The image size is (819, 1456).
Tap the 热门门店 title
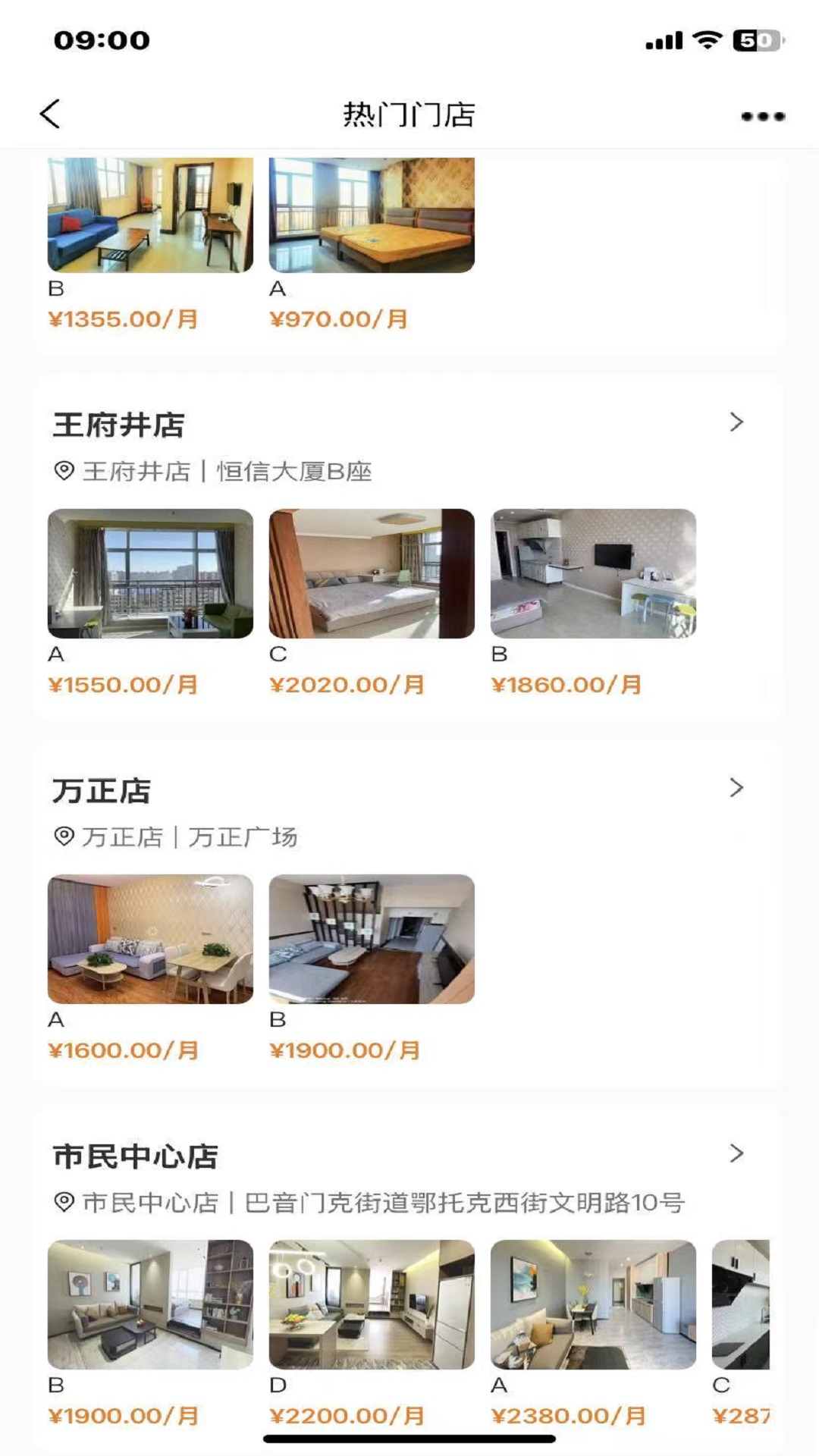[x=409, y=112]
